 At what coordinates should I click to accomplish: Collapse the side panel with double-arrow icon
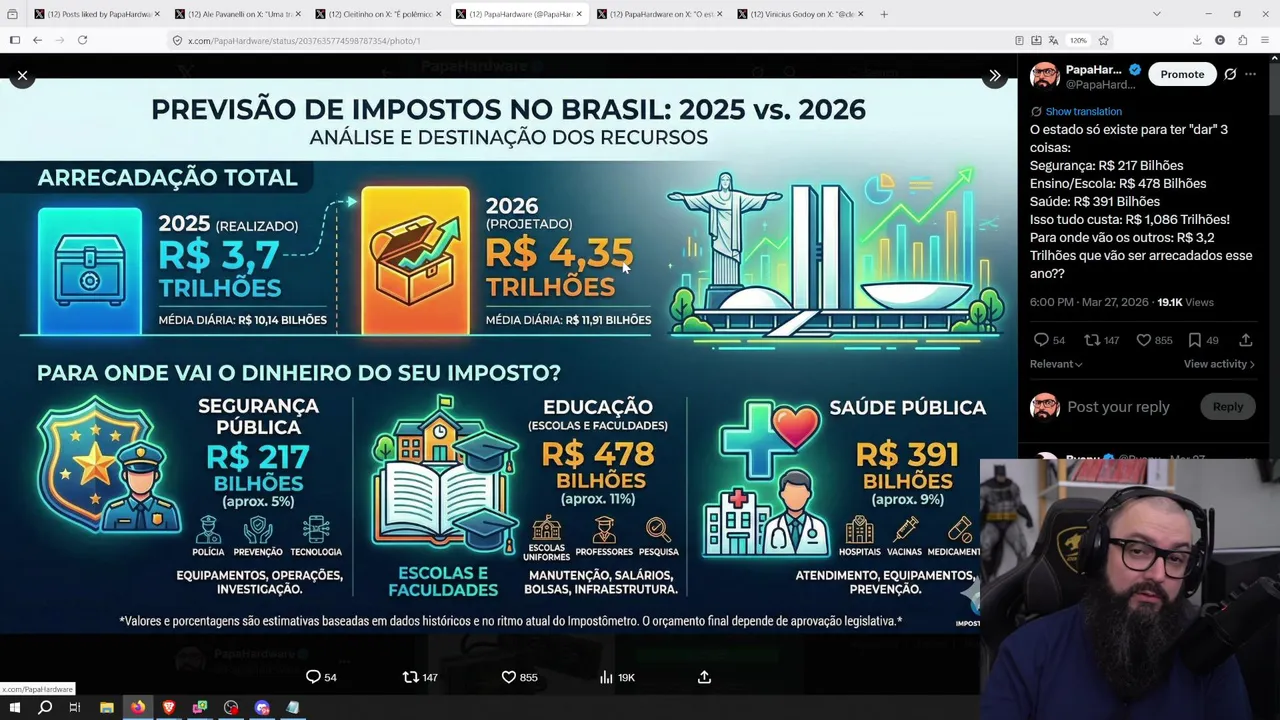994,76
